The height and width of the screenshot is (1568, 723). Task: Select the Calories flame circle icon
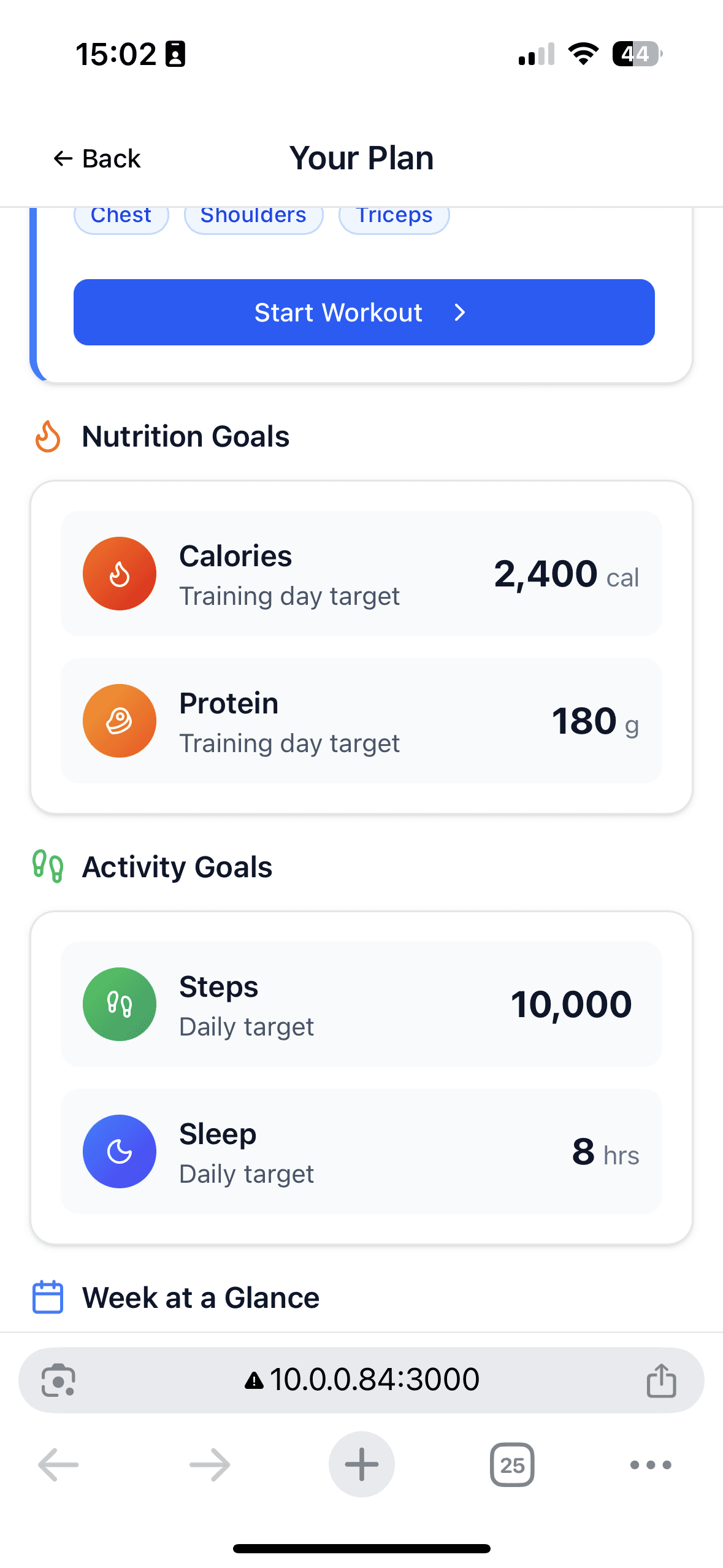[x=120, y=573]
